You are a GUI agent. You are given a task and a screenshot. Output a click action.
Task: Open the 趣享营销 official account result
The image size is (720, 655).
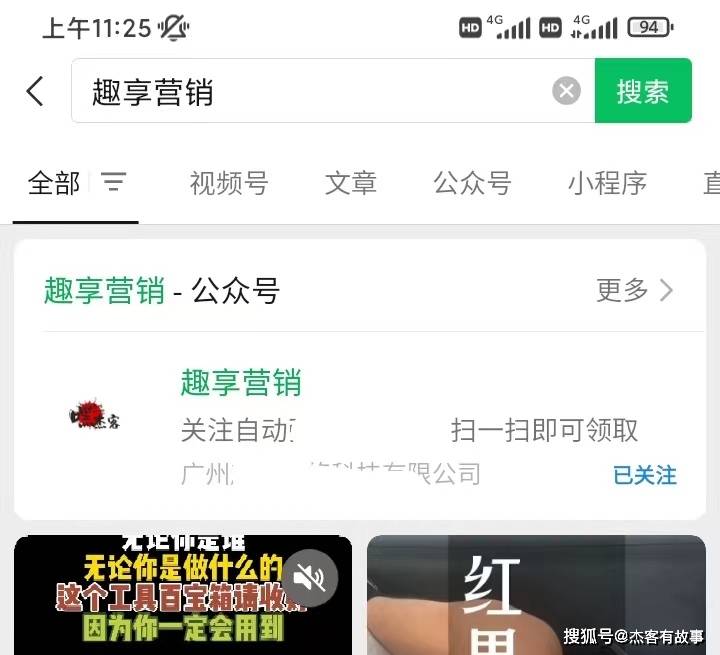(x=241, y=382)
